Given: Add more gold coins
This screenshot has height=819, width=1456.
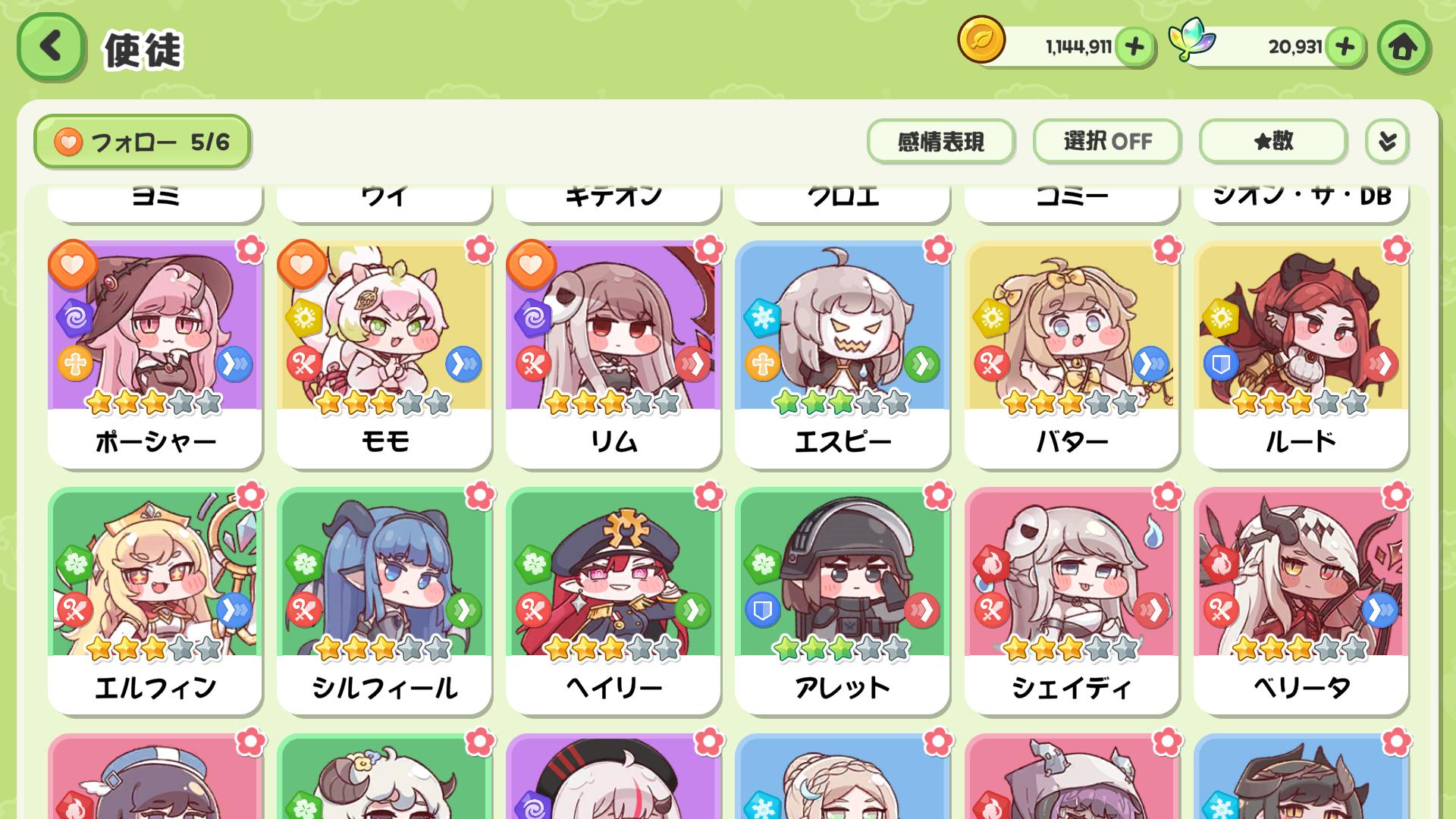Looking at the screenshot, I should pos(1134,47).
